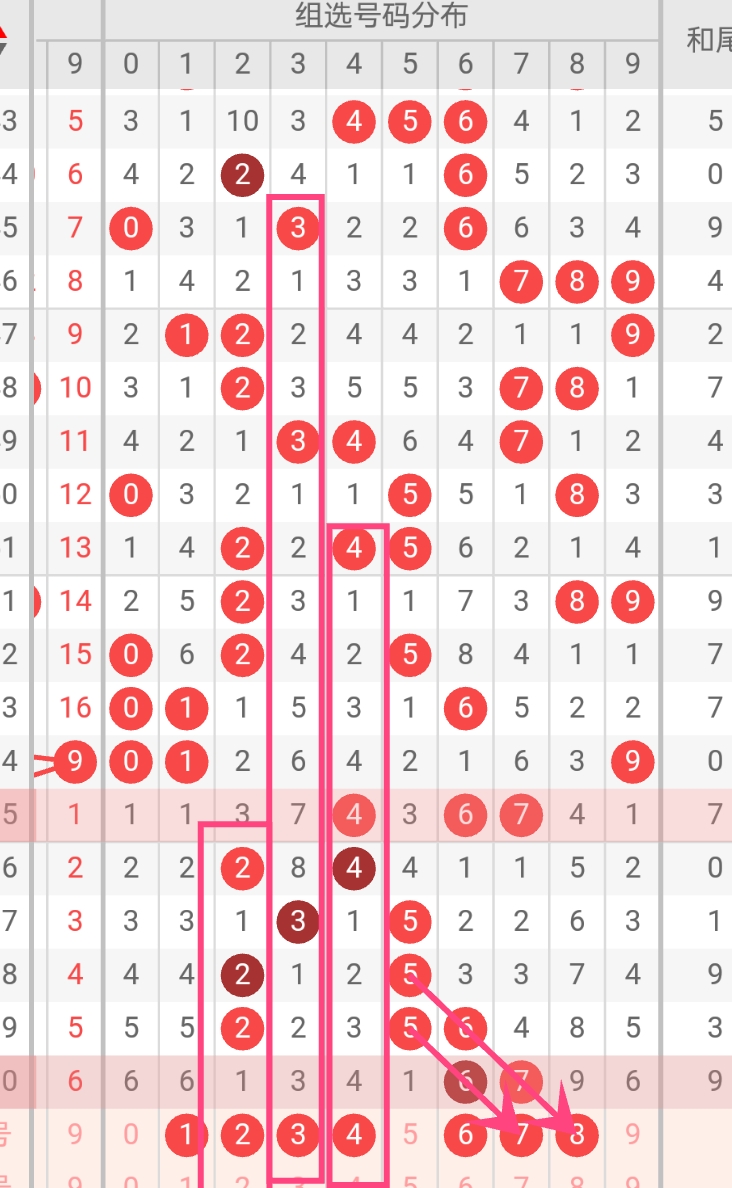Deselect number 6 in the pick row
The image size is (732, 1188).
coord(465,1134)
